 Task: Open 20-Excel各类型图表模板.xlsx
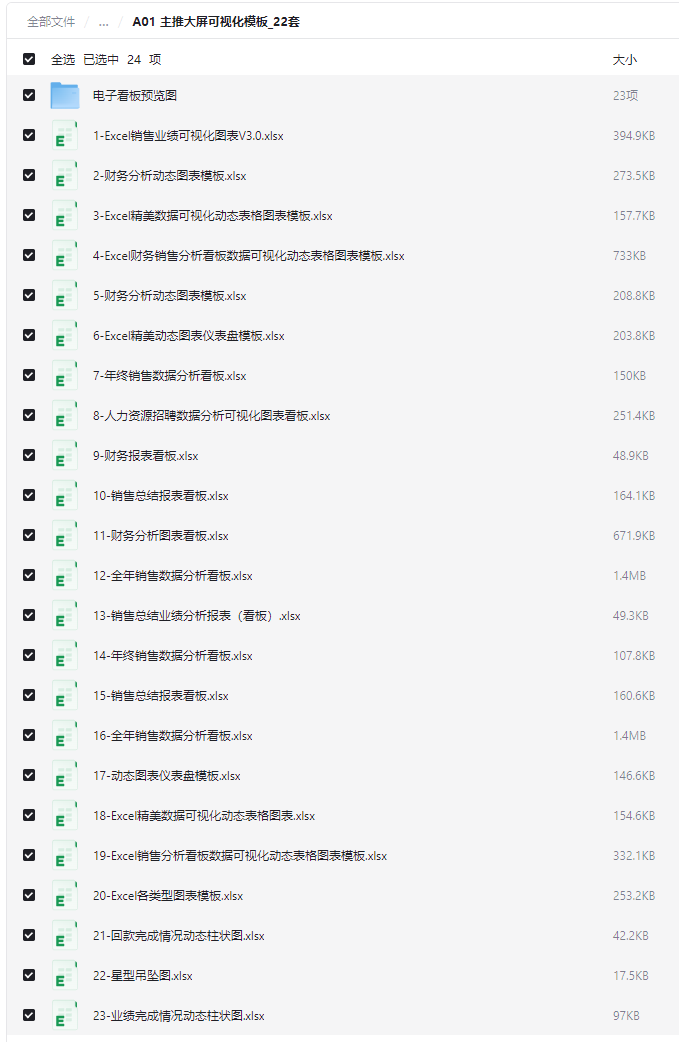click(167, 896)
